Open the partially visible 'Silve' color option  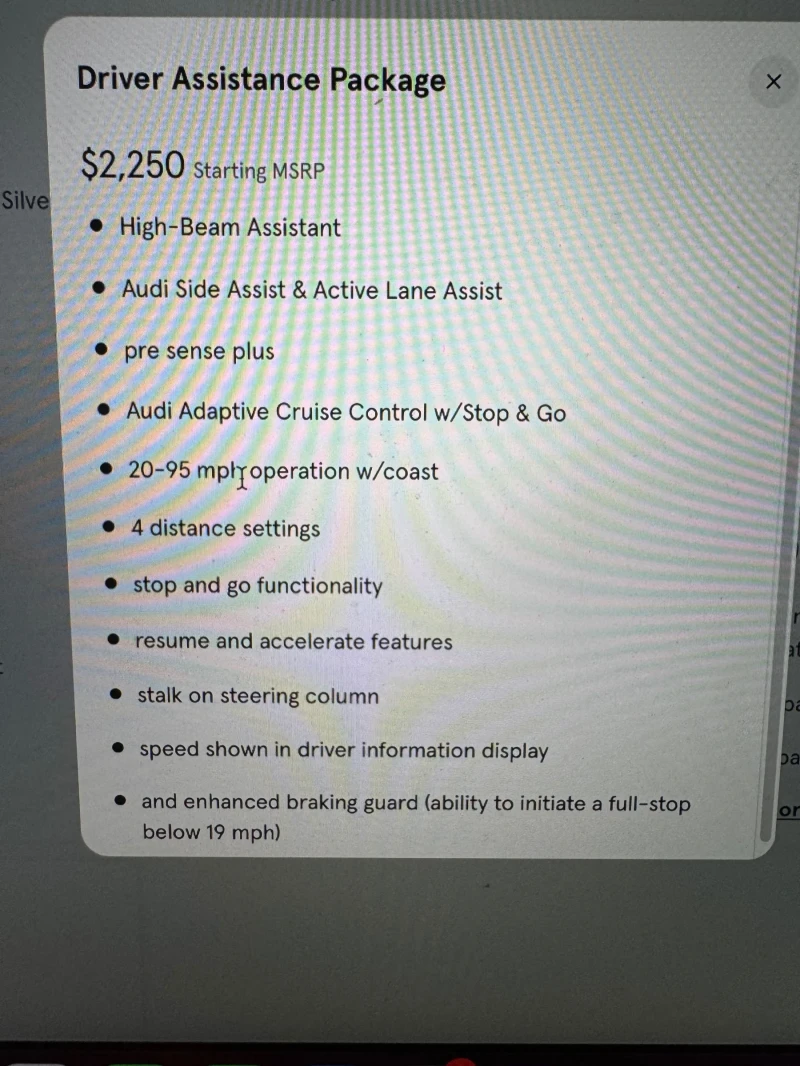tap(24, 200)
